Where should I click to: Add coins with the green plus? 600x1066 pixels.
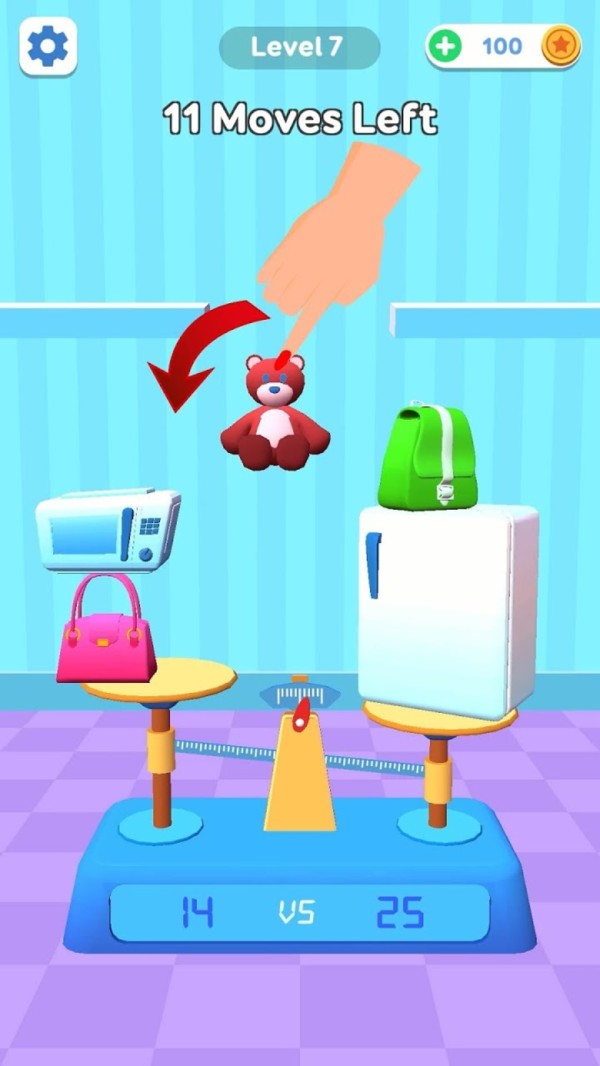[446, 46]
